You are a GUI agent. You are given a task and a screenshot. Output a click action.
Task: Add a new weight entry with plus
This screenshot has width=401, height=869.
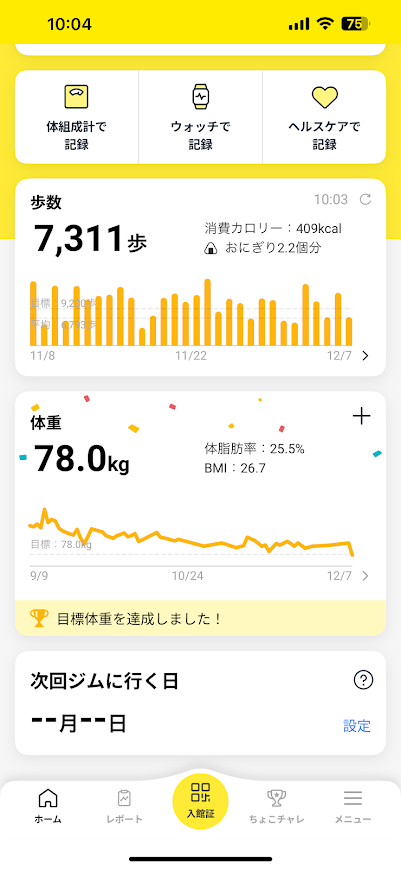tap(362, 416)
